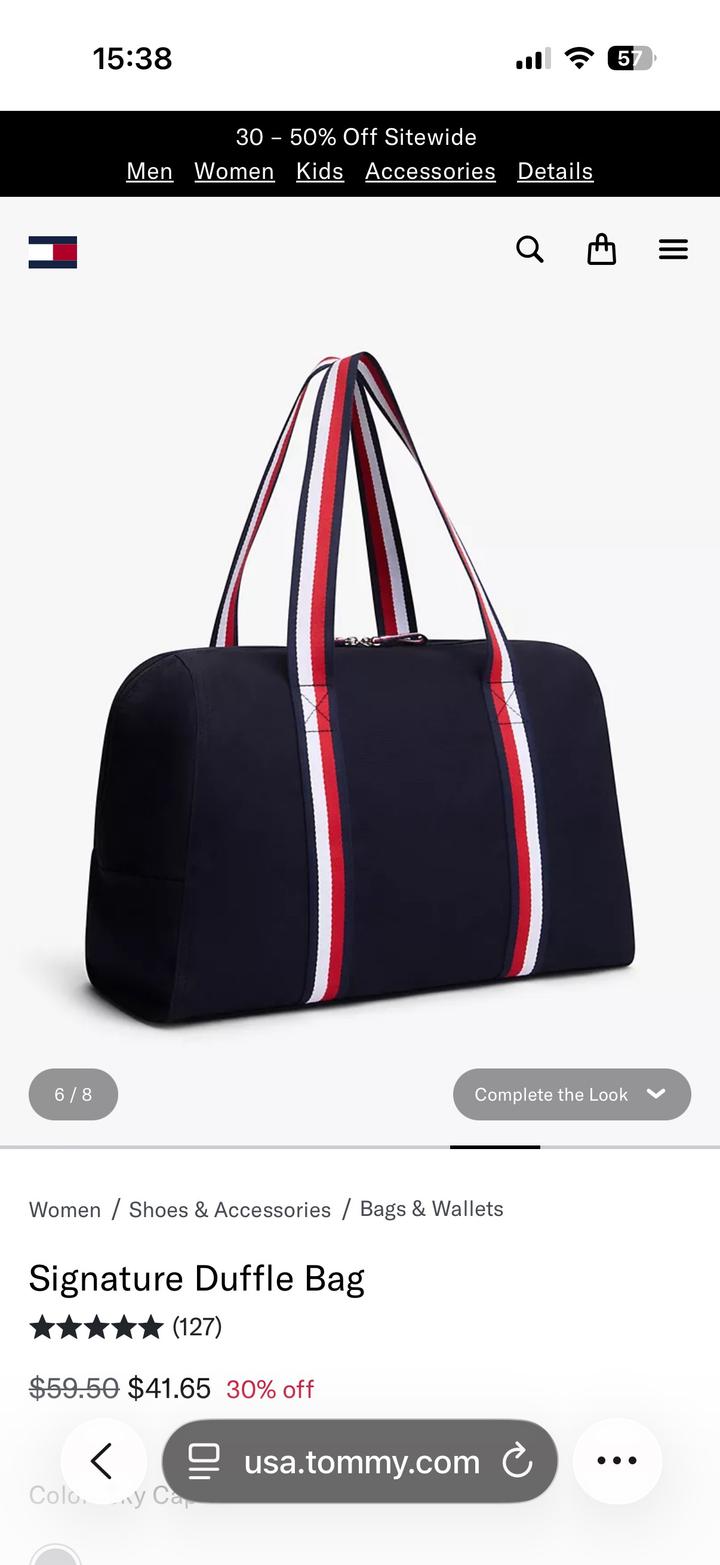Open the Accessories sale link

430,171
